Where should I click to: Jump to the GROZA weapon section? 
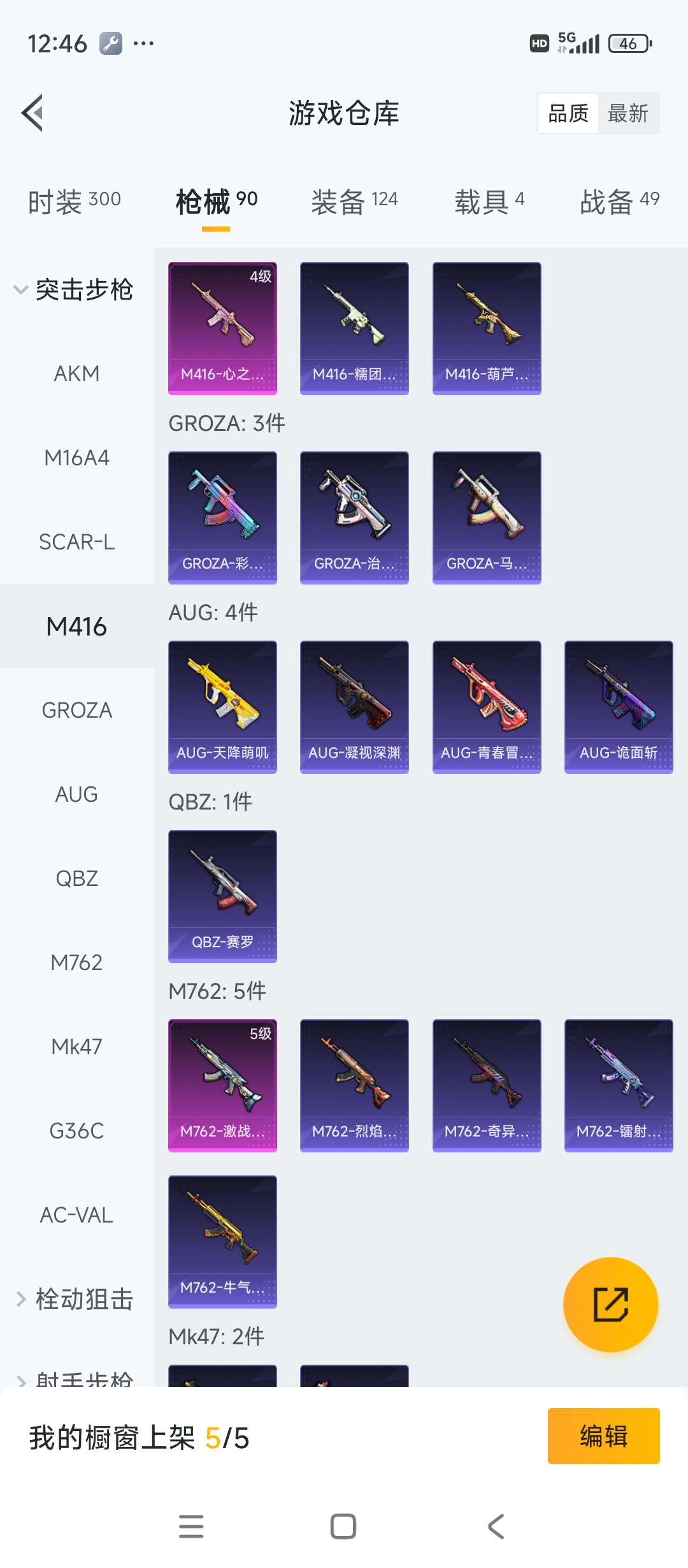tap(76, 710)
